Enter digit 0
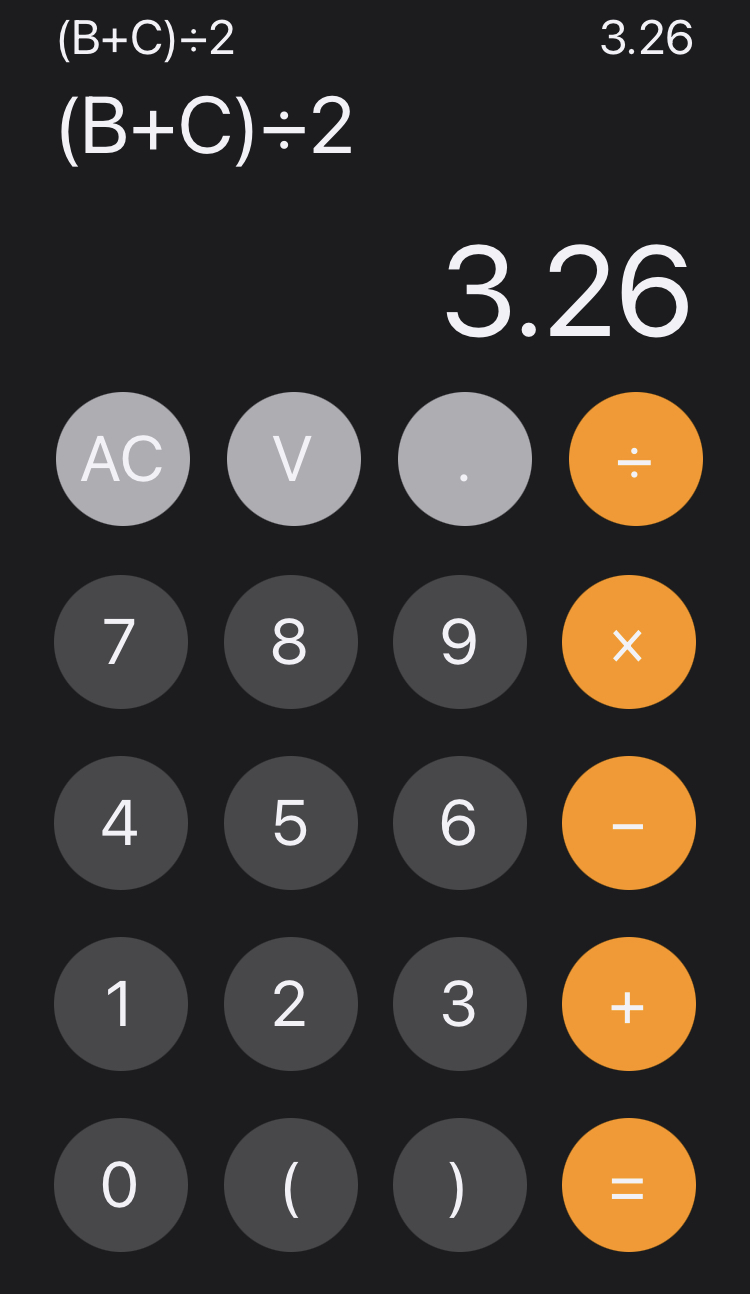The height and width of the screenshot is (1294, 750). (x=121, y=1185)
